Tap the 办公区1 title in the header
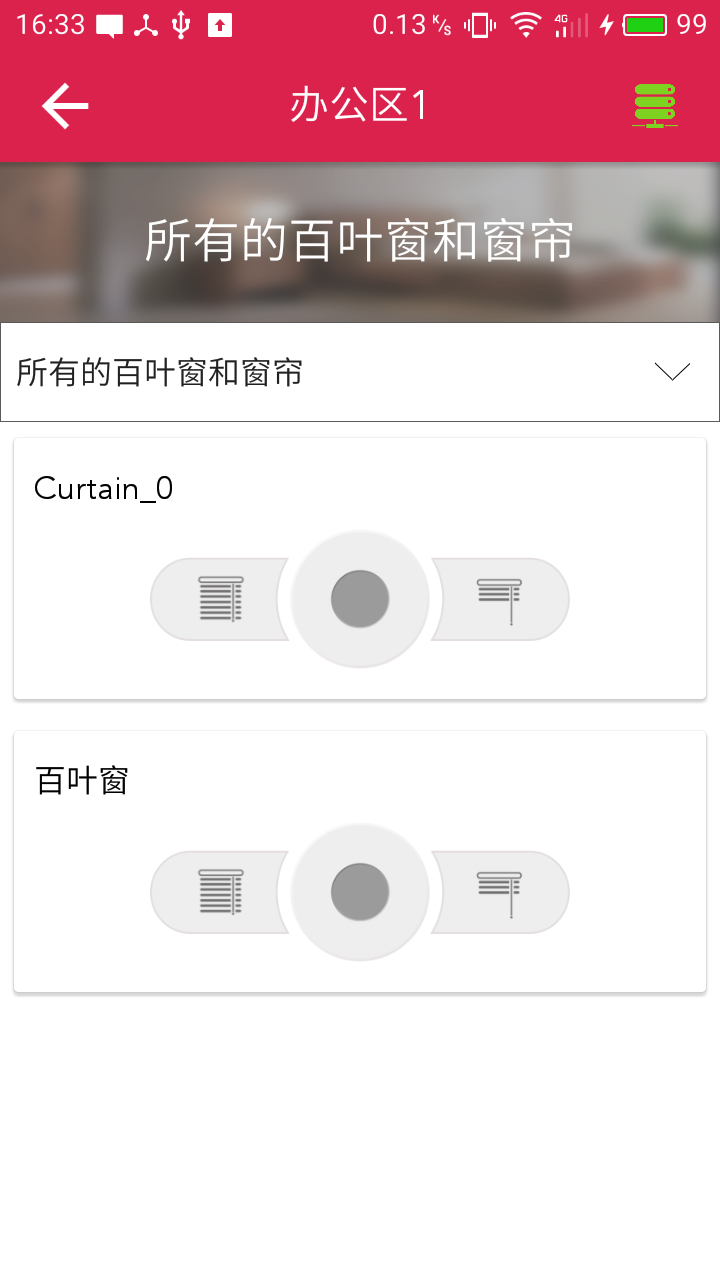Screen dimensions: 720x1280 360,104
